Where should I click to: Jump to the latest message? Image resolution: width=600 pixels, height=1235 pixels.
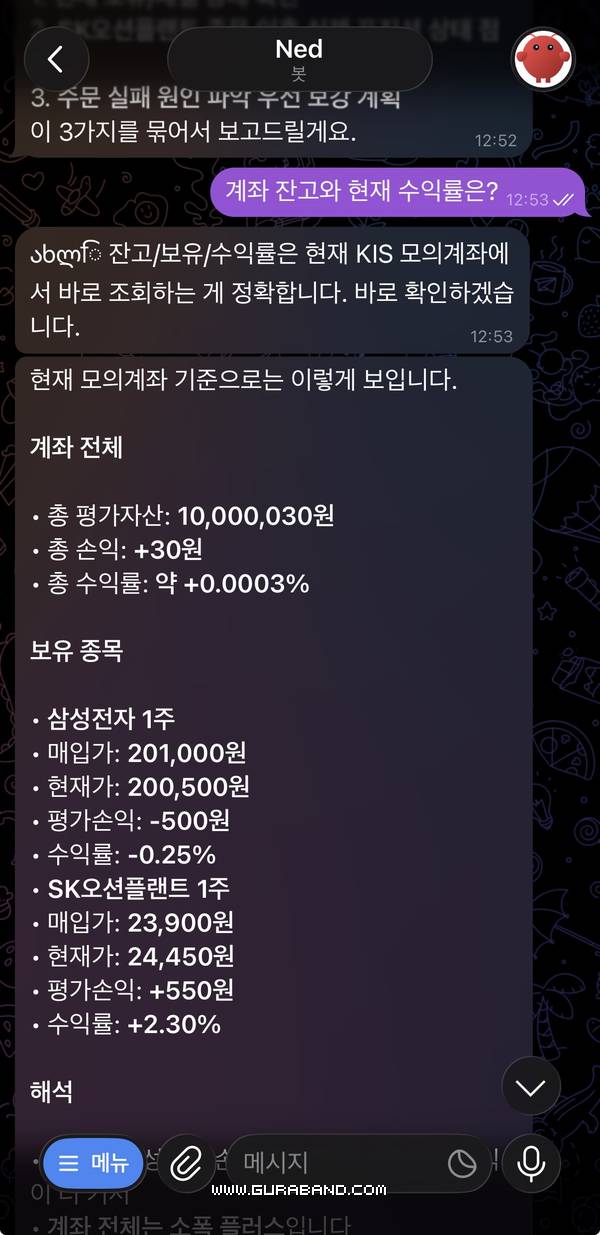[x=530, y=1086]
